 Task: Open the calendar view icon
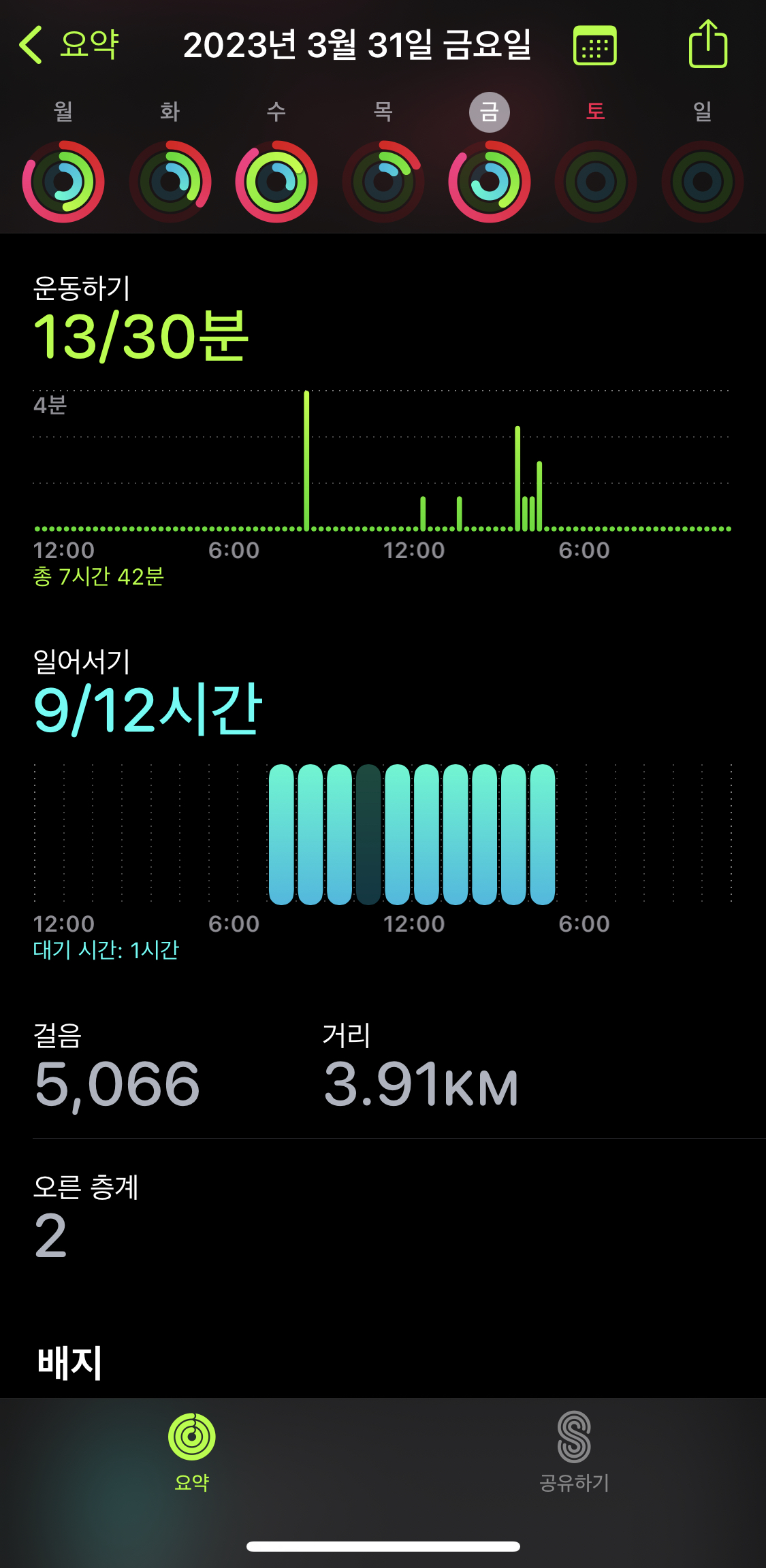click(x=594, y=46)
